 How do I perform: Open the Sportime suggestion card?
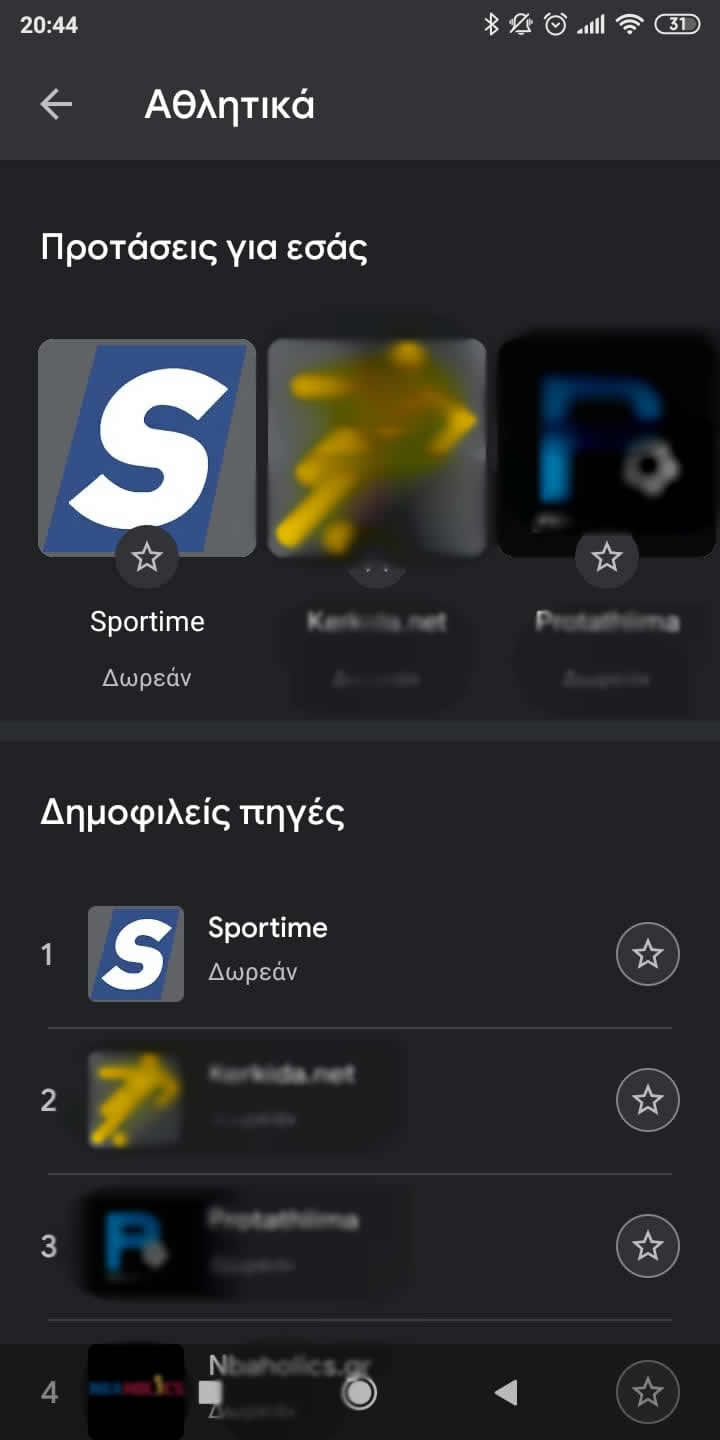147,447
